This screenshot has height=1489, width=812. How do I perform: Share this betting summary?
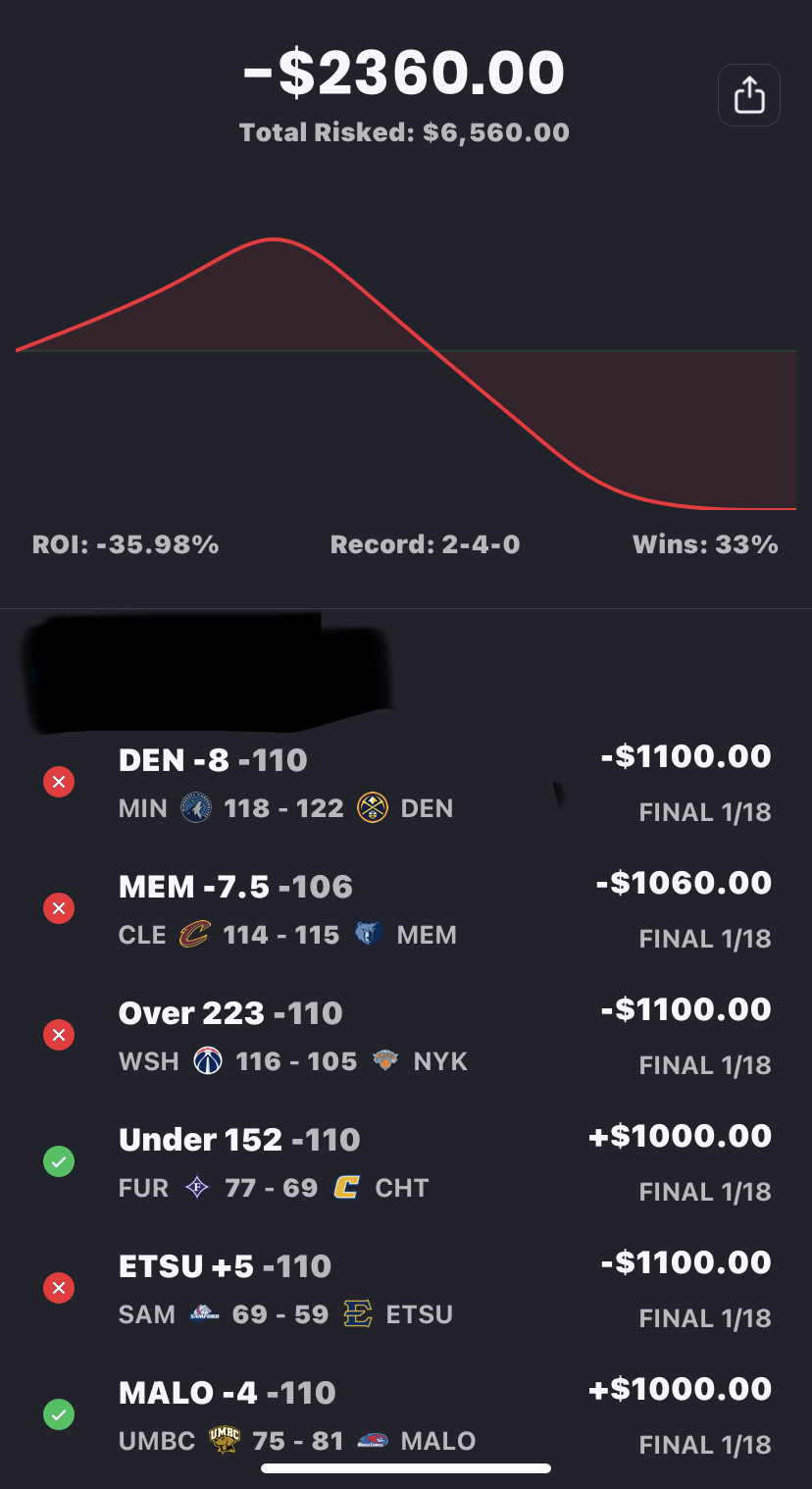tap(749, 95)
